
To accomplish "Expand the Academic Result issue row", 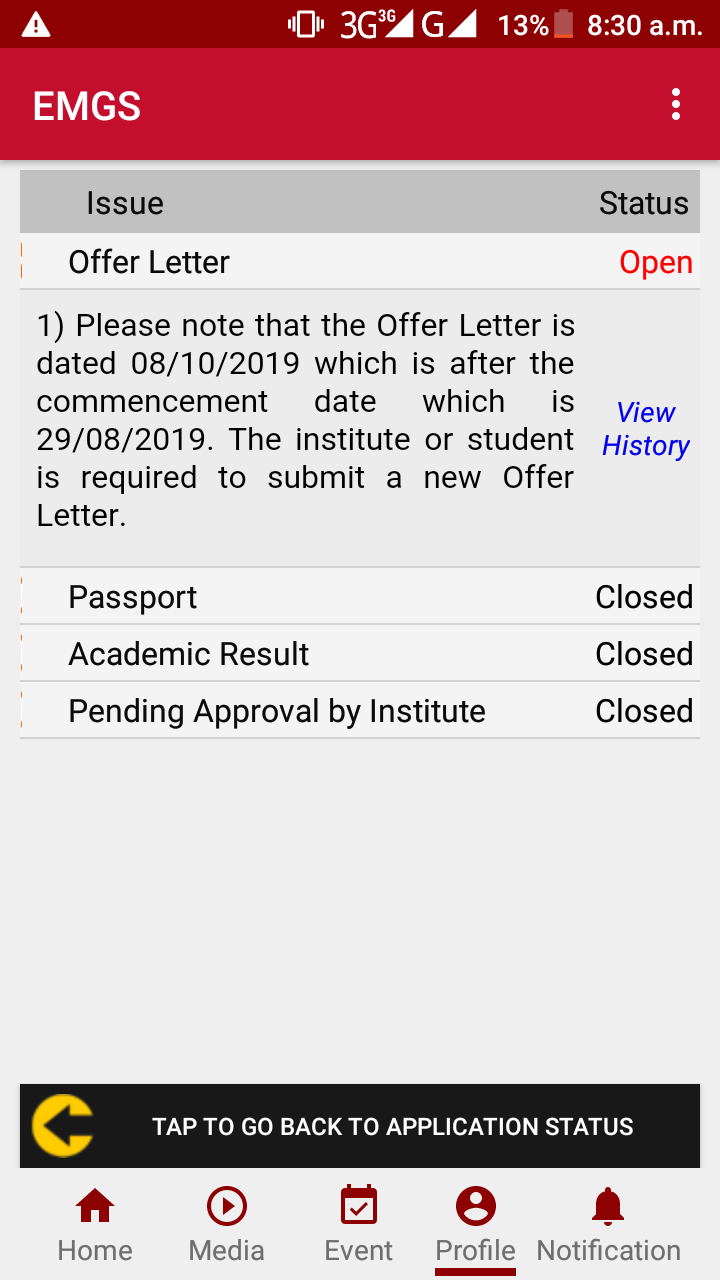I will (x=359, y=654).
